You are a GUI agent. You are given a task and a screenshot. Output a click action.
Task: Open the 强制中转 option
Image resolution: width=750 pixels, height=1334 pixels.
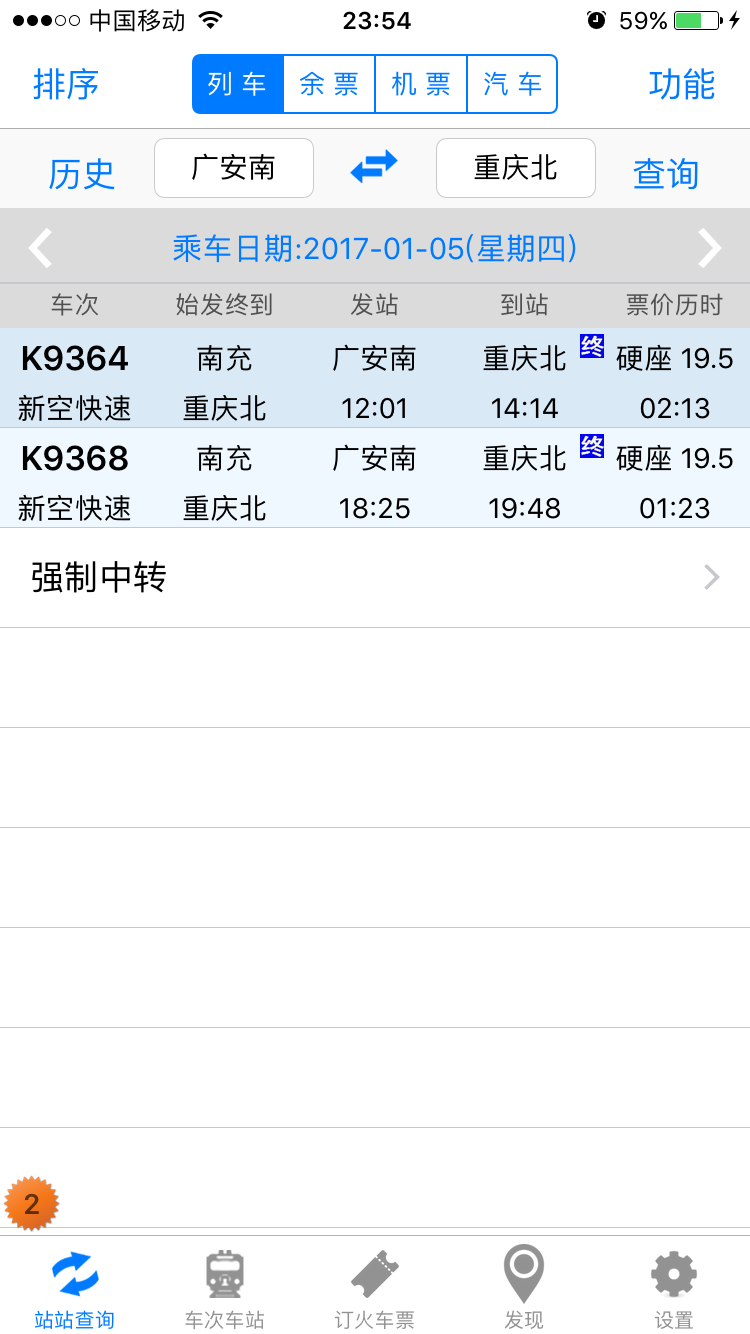374,578
